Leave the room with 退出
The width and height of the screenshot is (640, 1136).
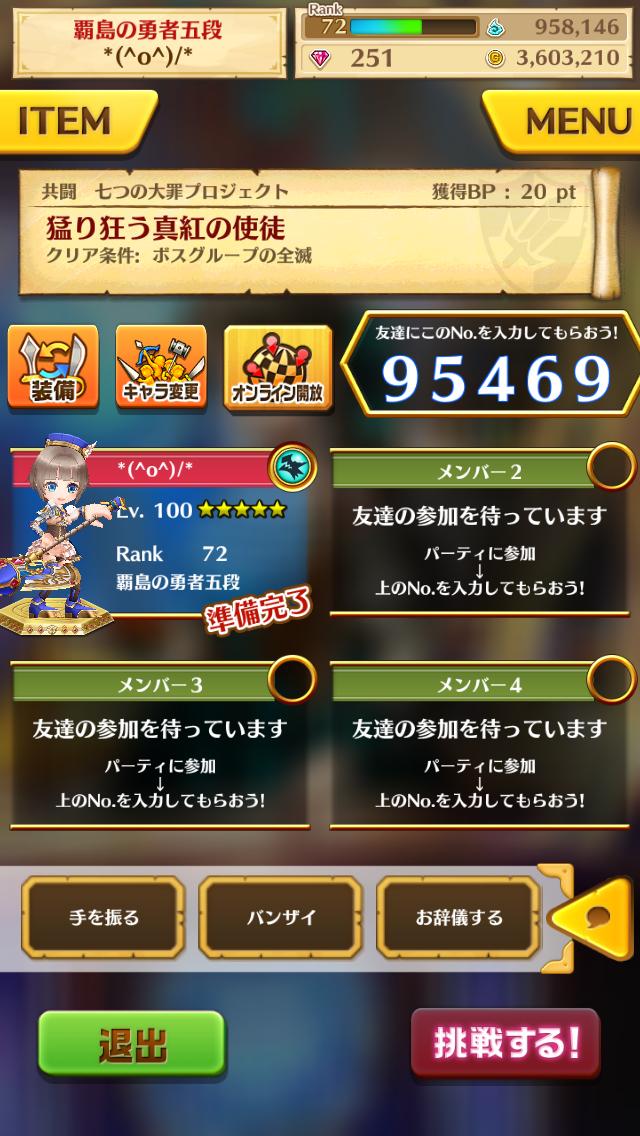132,1044
